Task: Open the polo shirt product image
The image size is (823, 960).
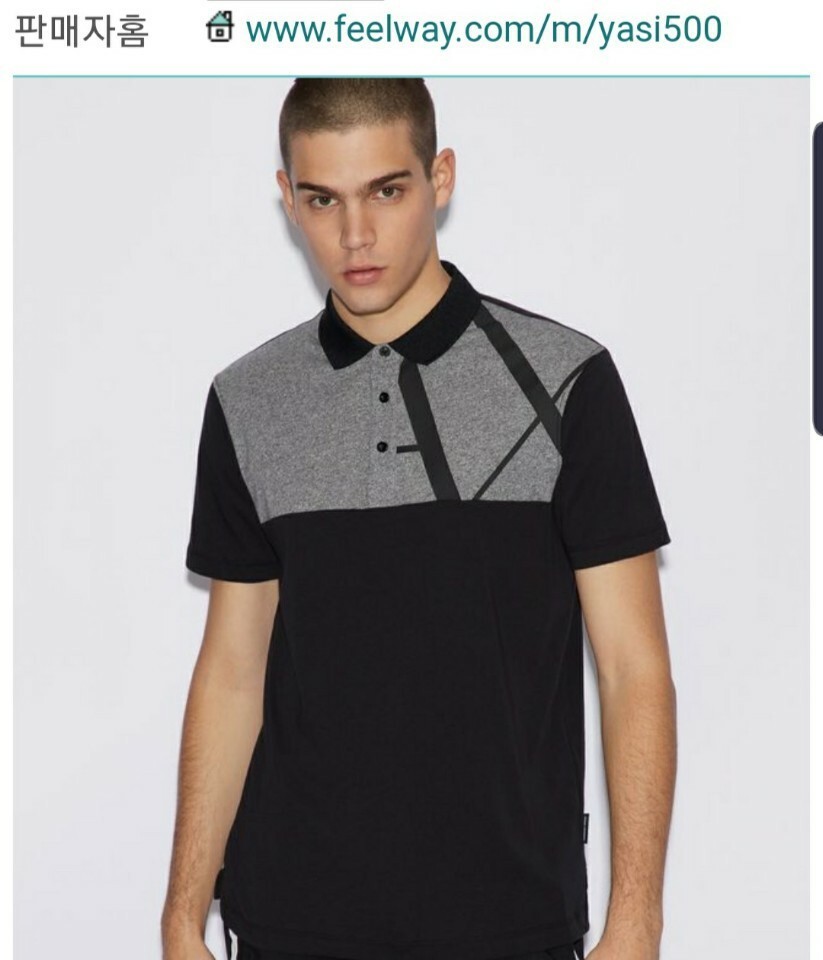Action: click(412, 519)
